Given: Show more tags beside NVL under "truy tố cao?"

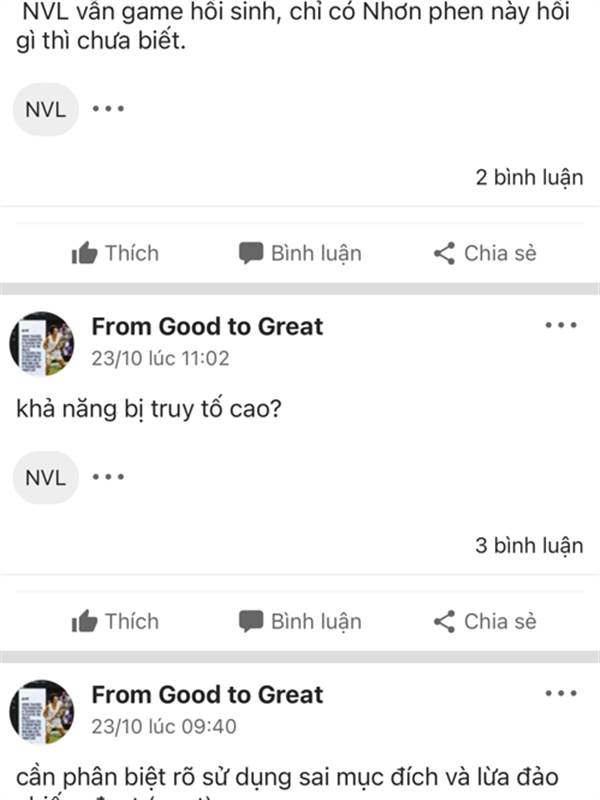Looking at the screenshot, I should pos(108,477).
